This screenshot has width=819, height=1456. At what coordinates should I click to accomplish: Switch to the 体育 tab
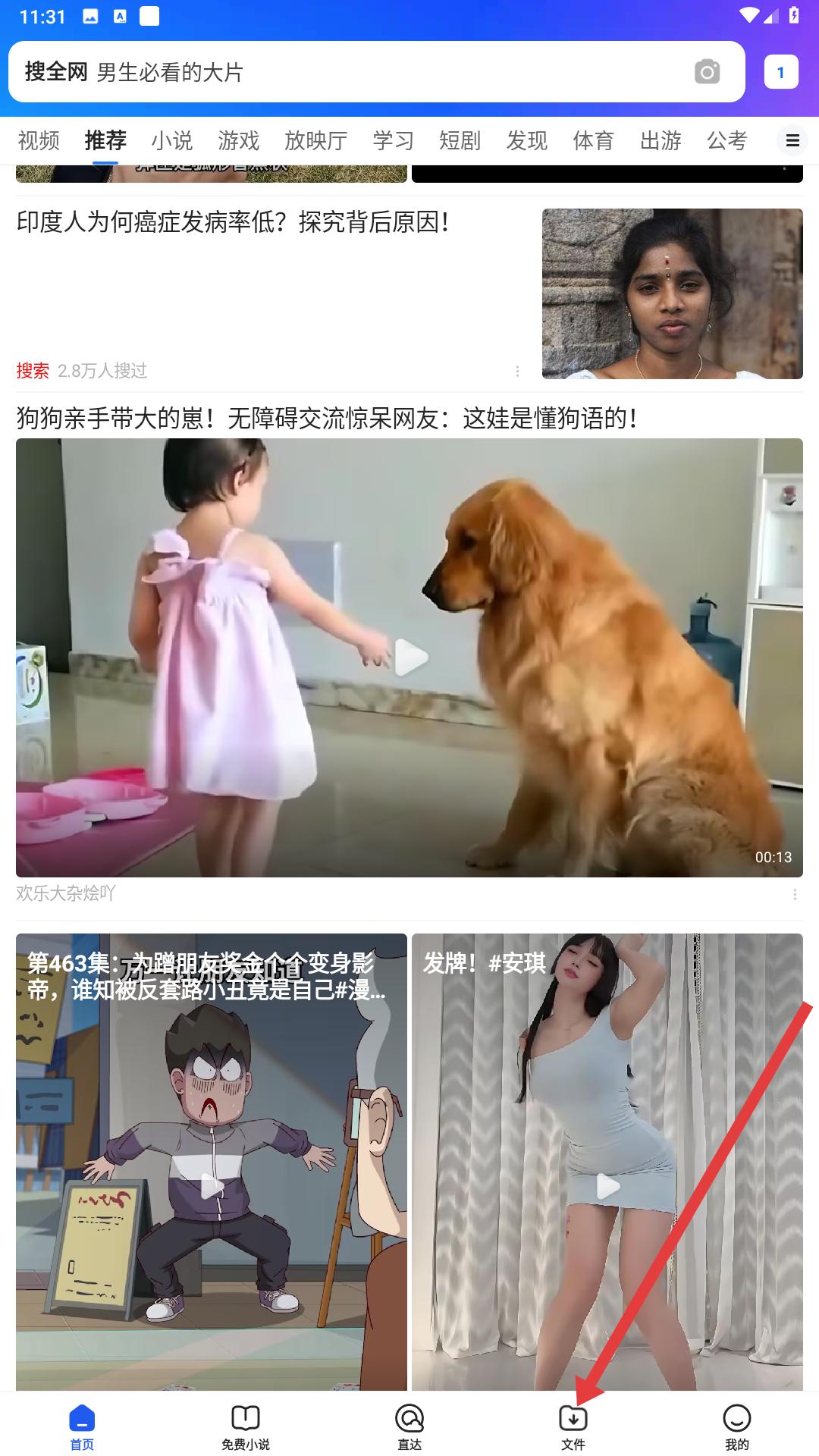[x=593, y=140]
